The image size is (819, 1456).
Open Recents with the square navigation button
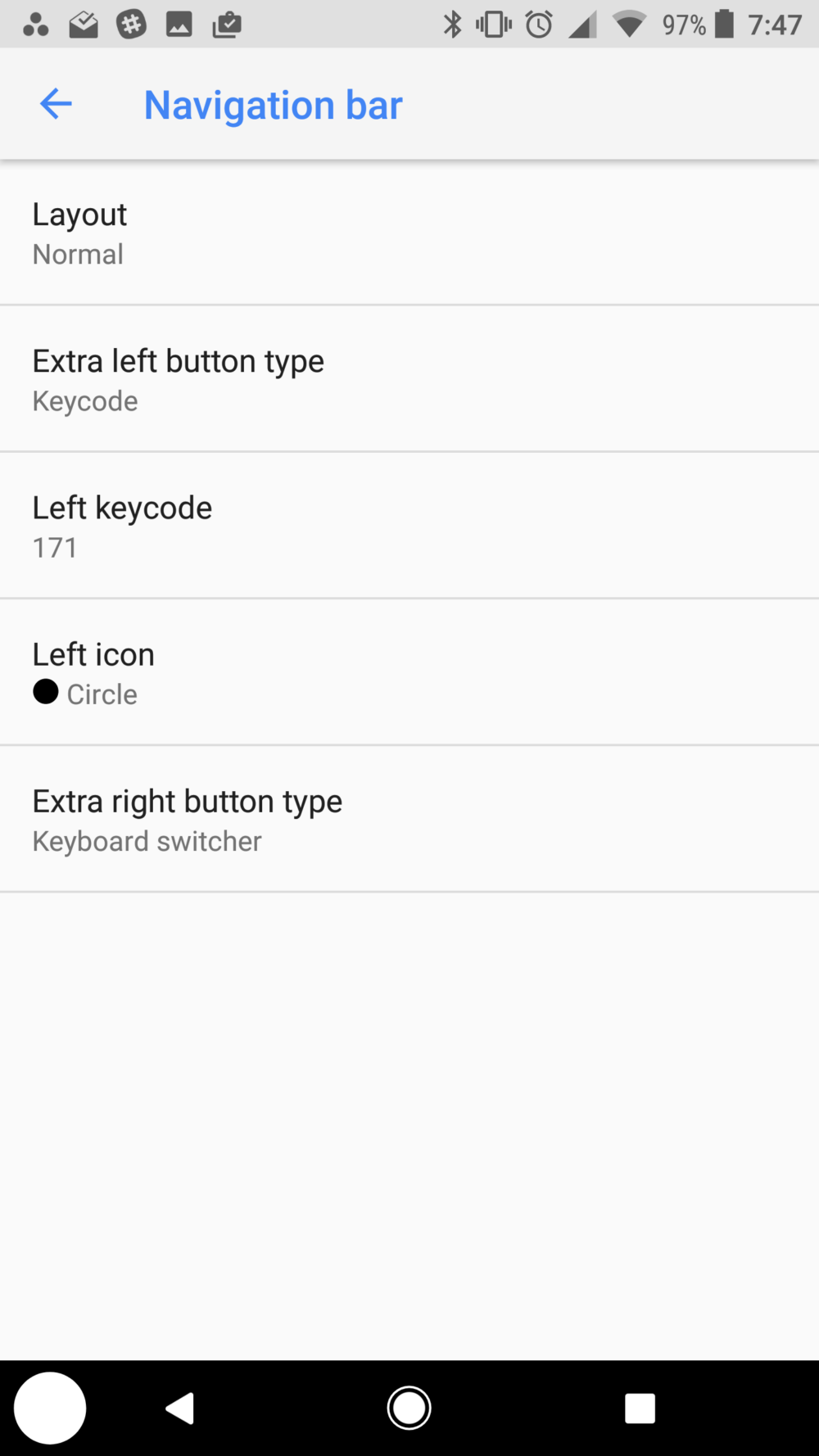click(640, 1408)
